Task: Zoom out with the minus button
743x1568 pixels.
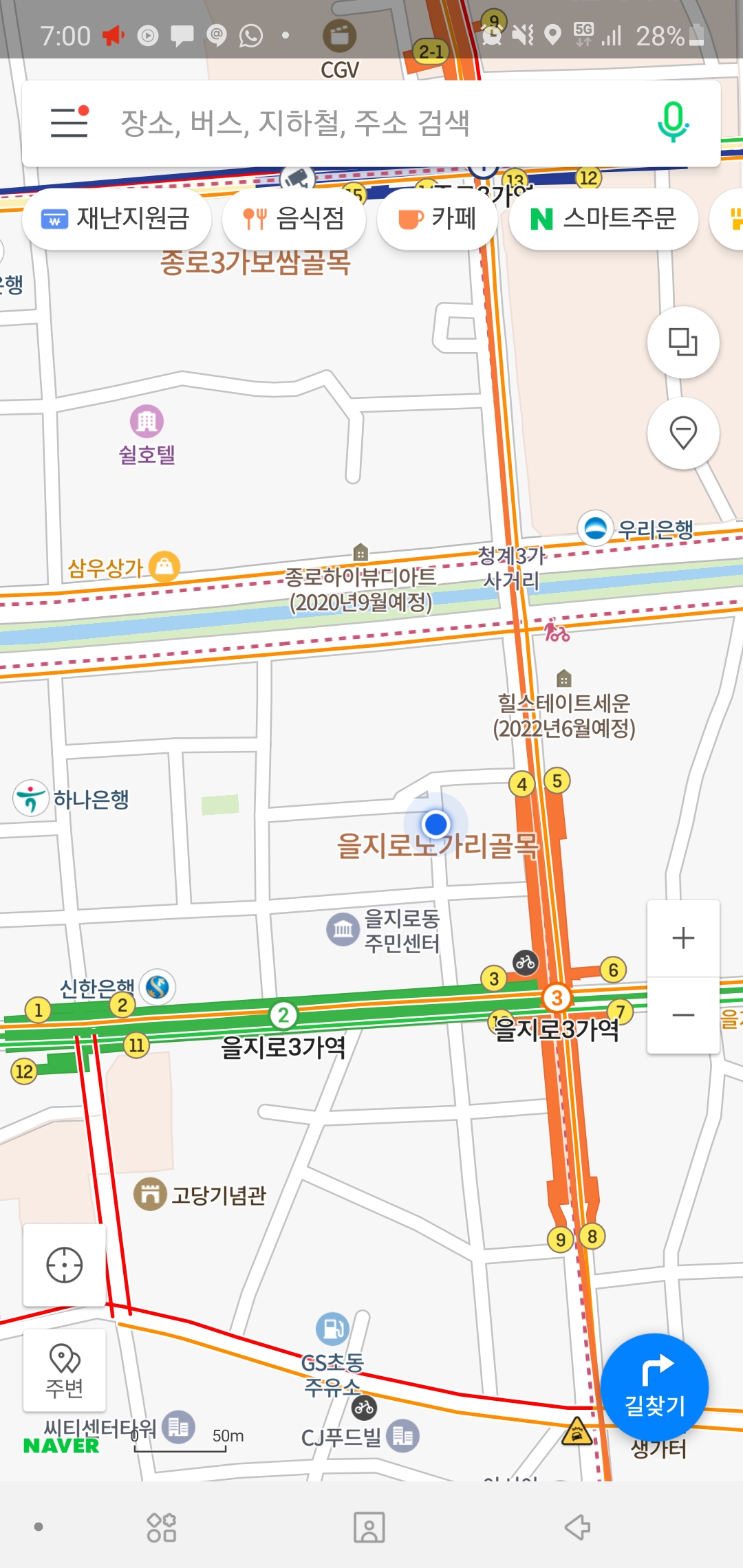Action: pos(683,1015)
